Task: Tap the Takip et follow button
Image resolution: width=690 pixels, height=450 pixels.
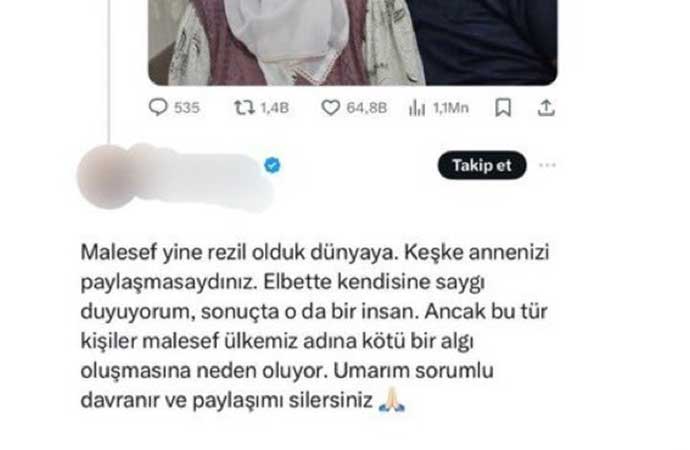Action: pyautogui.click(x=481, y=165)
